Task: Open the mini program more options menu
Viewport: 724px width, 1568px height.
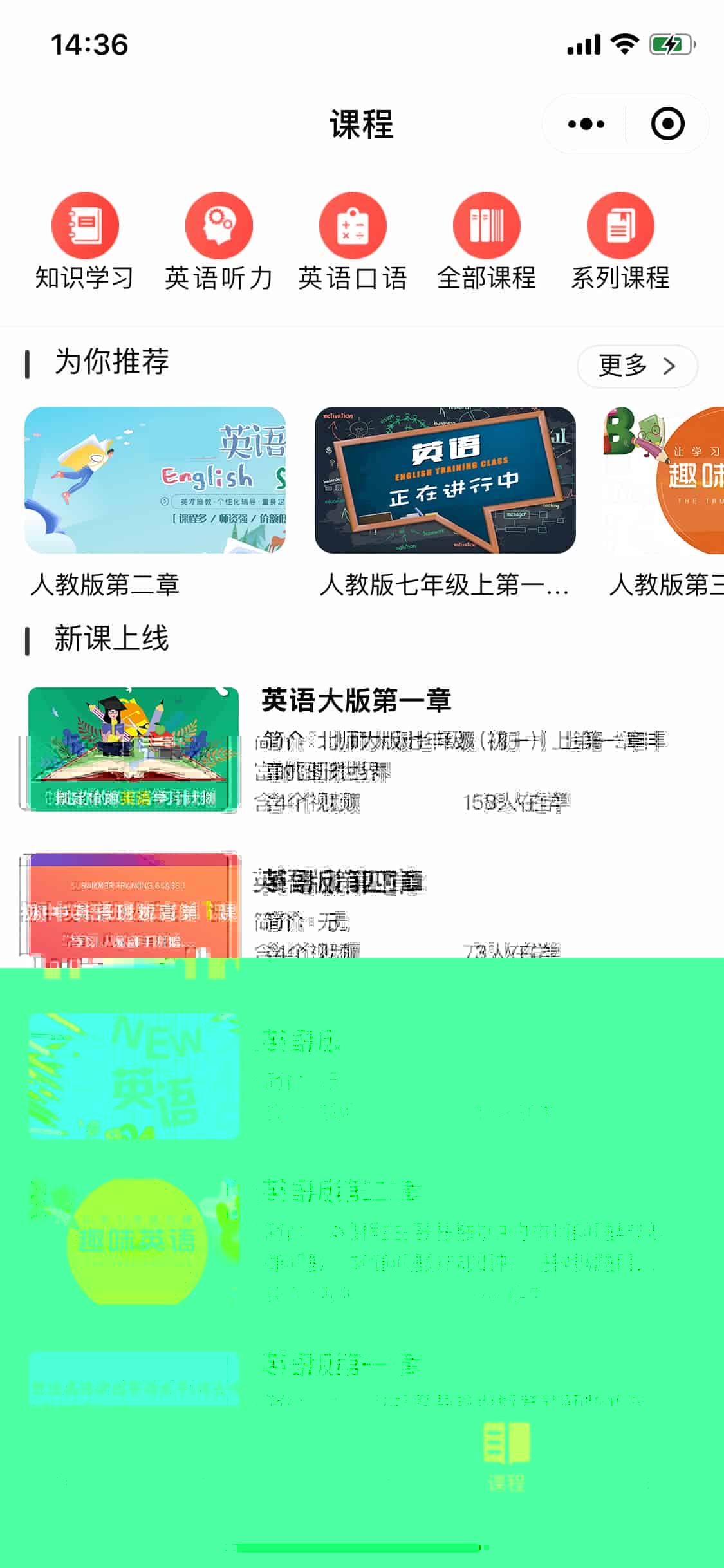Action: click(586, 124)
